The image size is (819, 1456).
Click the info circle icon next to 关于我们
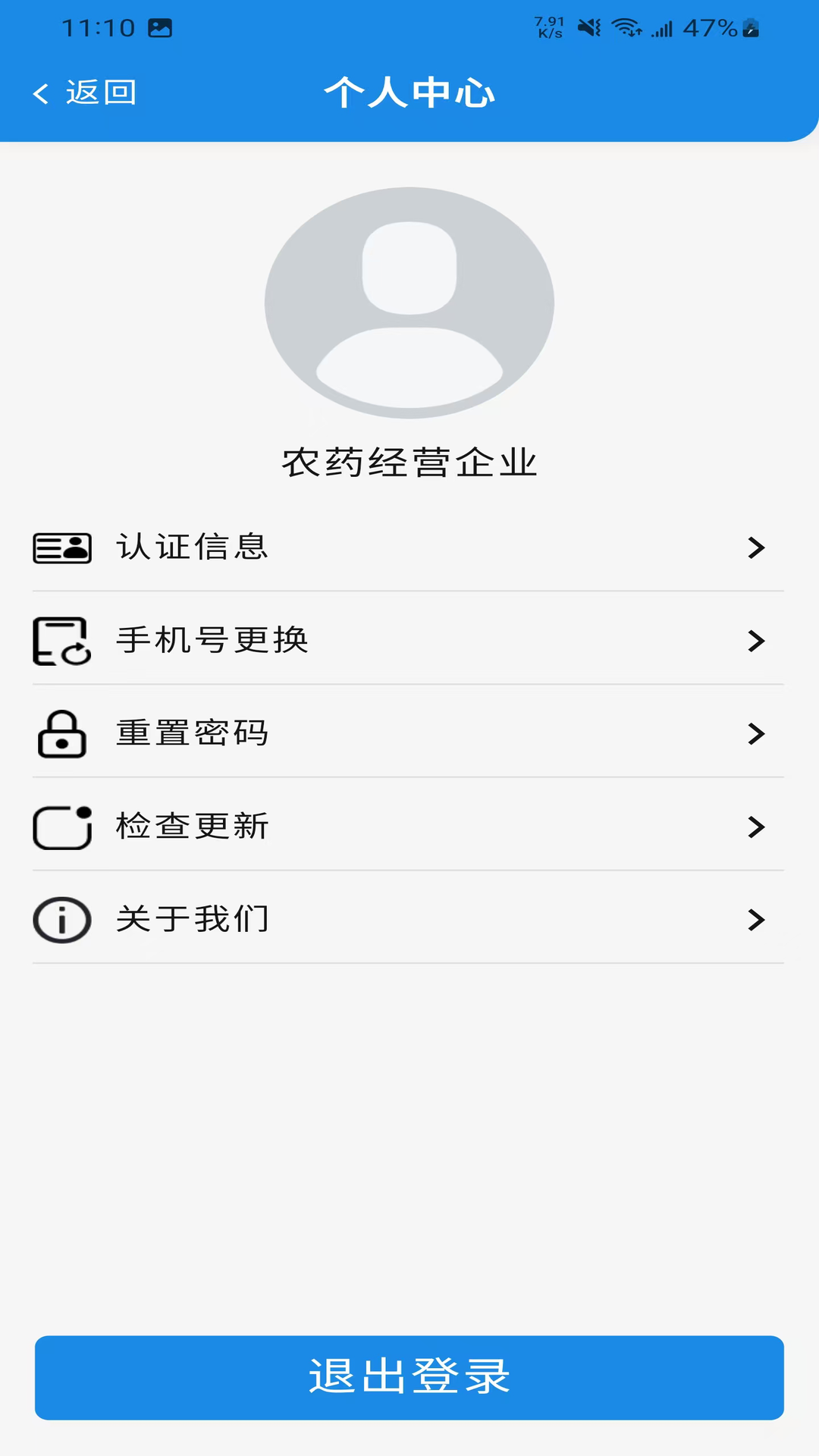tap(61, 919)
